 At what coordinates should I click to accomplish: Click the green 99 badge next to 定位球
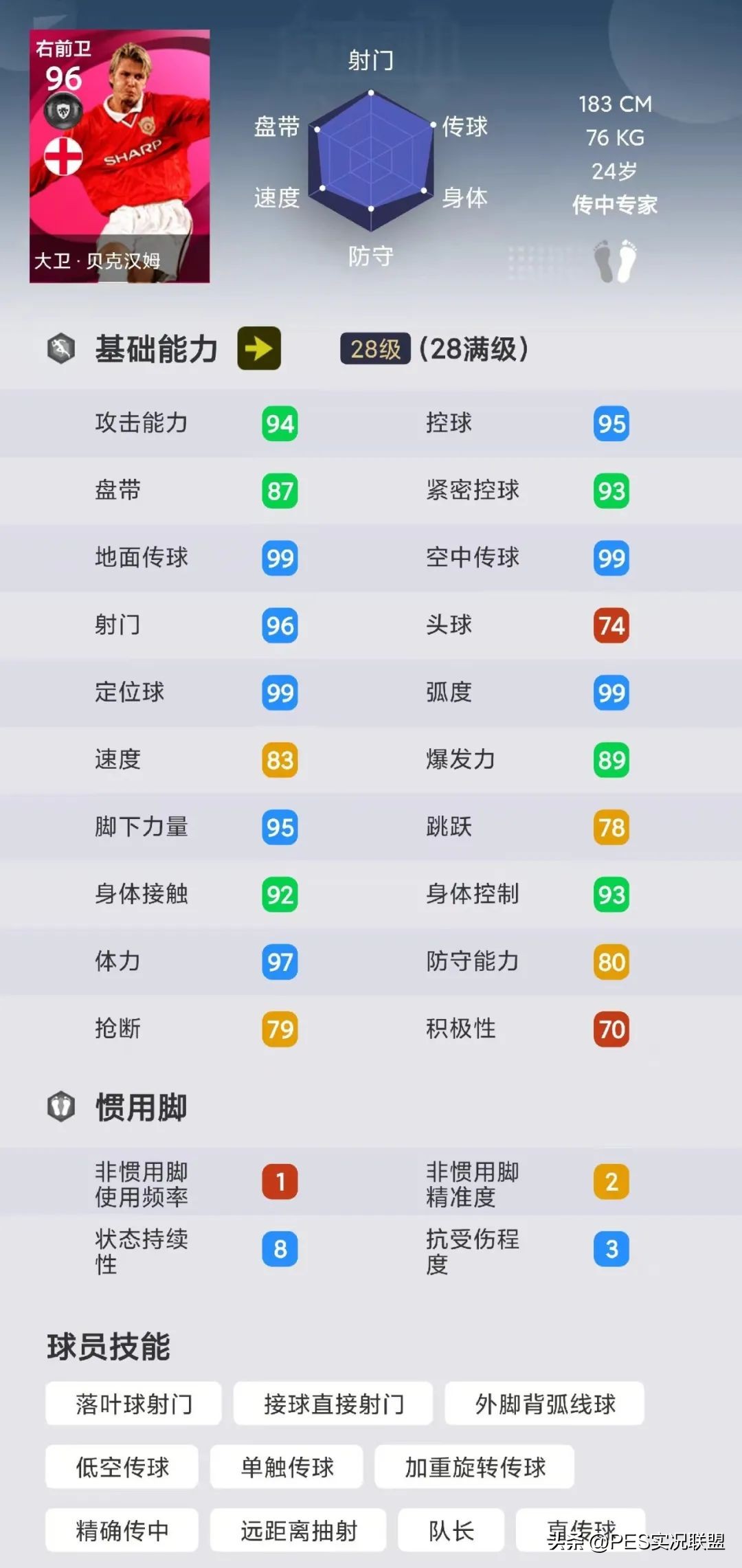278,693
